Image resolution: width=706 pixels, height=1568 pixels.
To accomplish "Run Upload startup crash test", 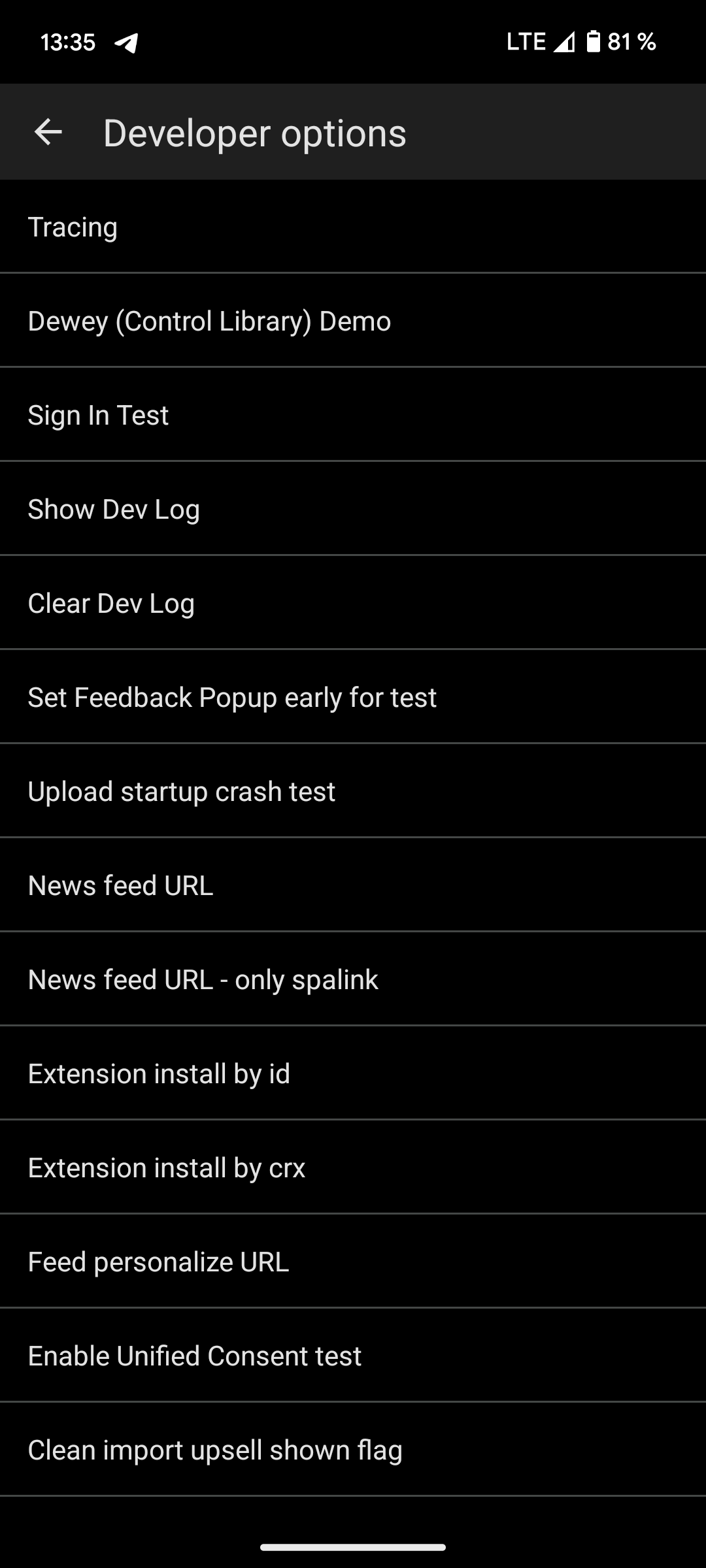I will pos(182,791).
